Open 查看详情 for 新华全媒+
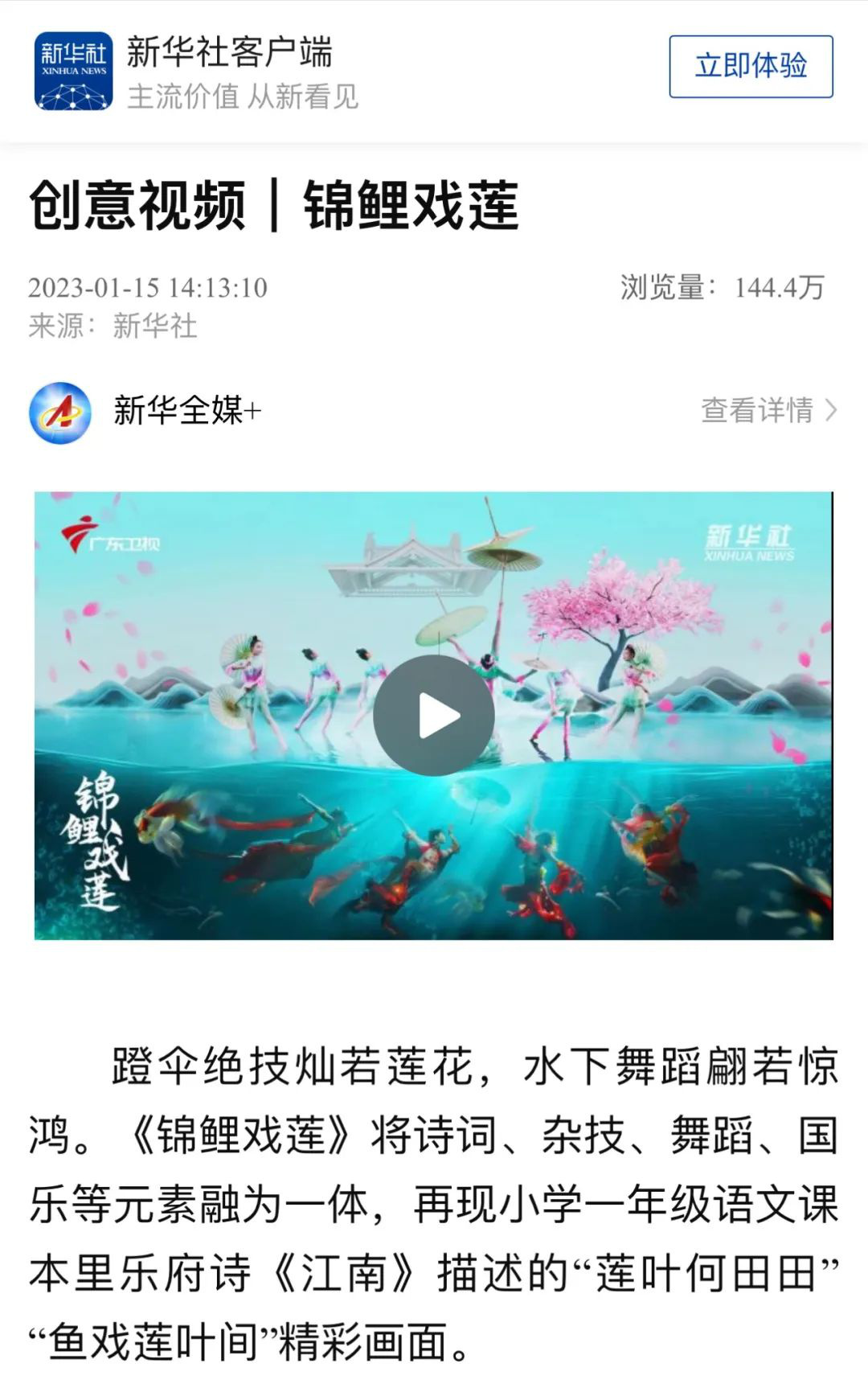The width and height of the screenshot is (868, 1396). (x=769, y=410)
